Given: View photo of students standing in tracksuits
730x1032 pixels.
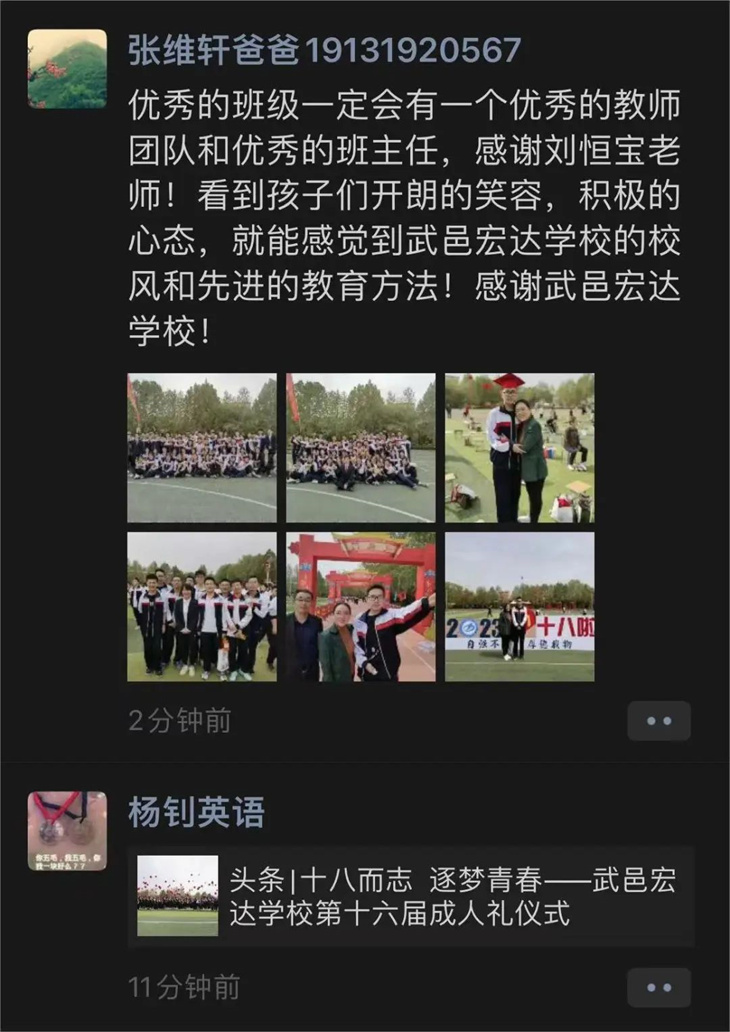Looking at the screenshot, I should (202, 607).
